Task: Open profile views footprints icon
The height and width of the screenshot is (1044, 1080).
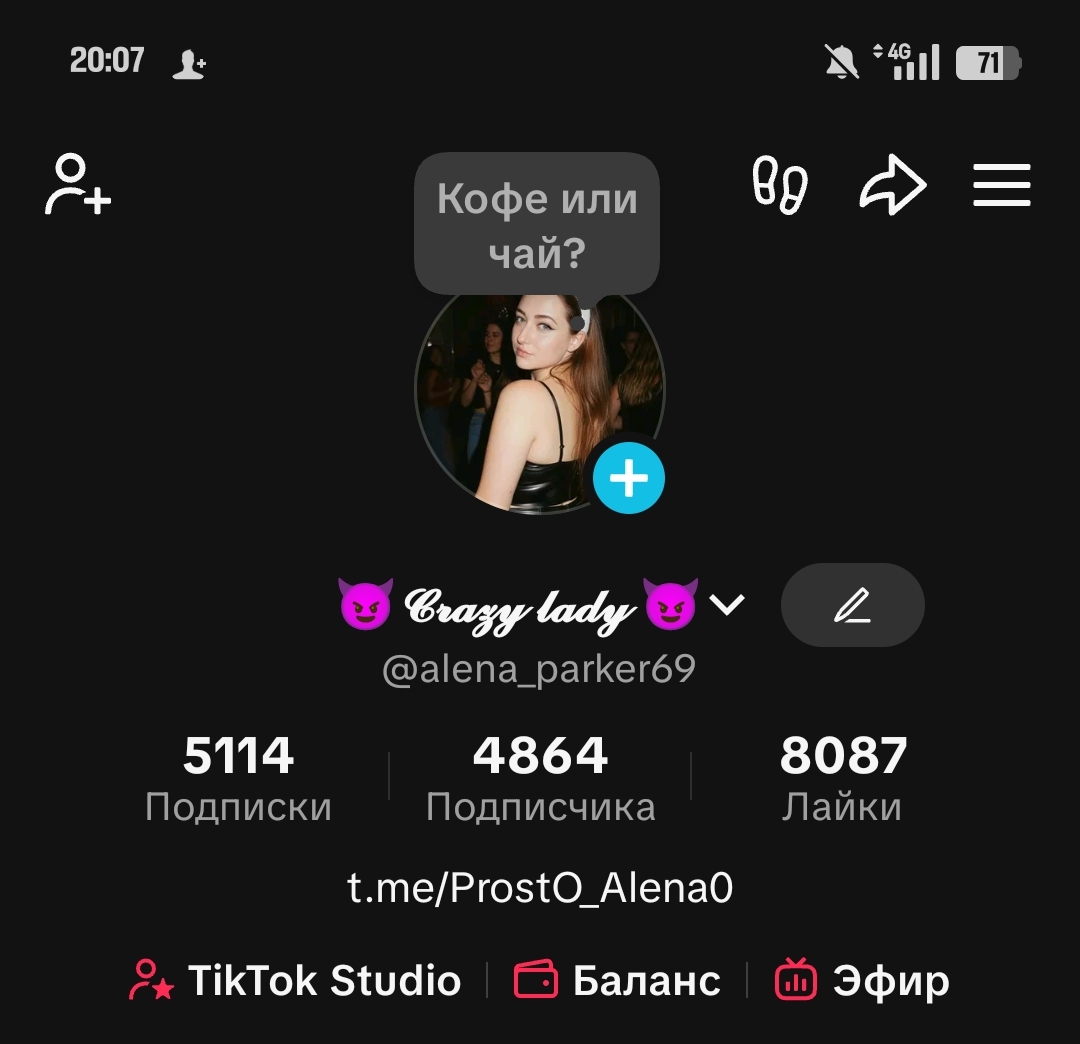Action: [780, 186]
